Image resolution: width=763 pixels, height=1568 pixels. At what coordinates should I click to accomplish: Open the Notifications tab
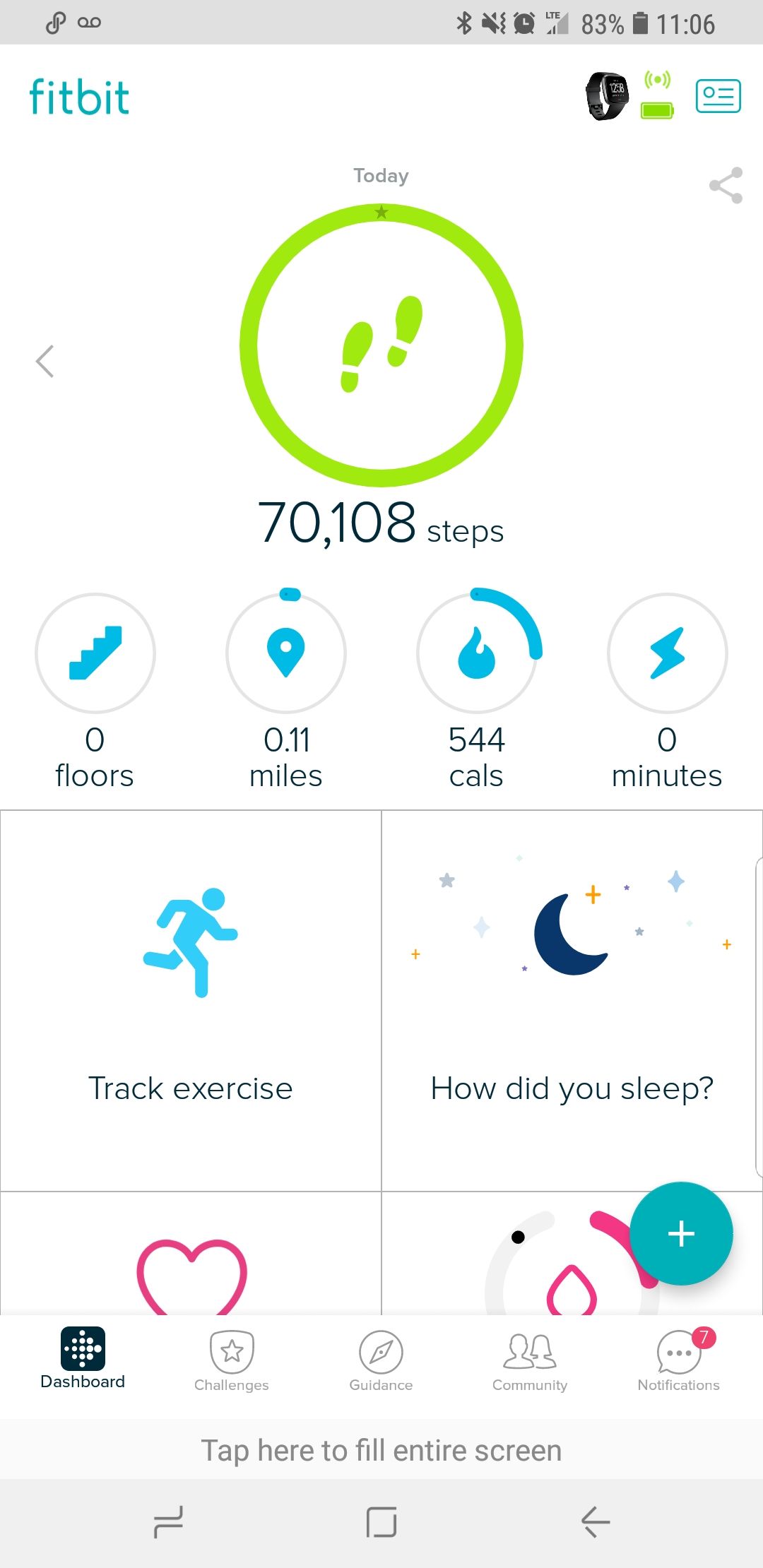[x=679, y=1361]
